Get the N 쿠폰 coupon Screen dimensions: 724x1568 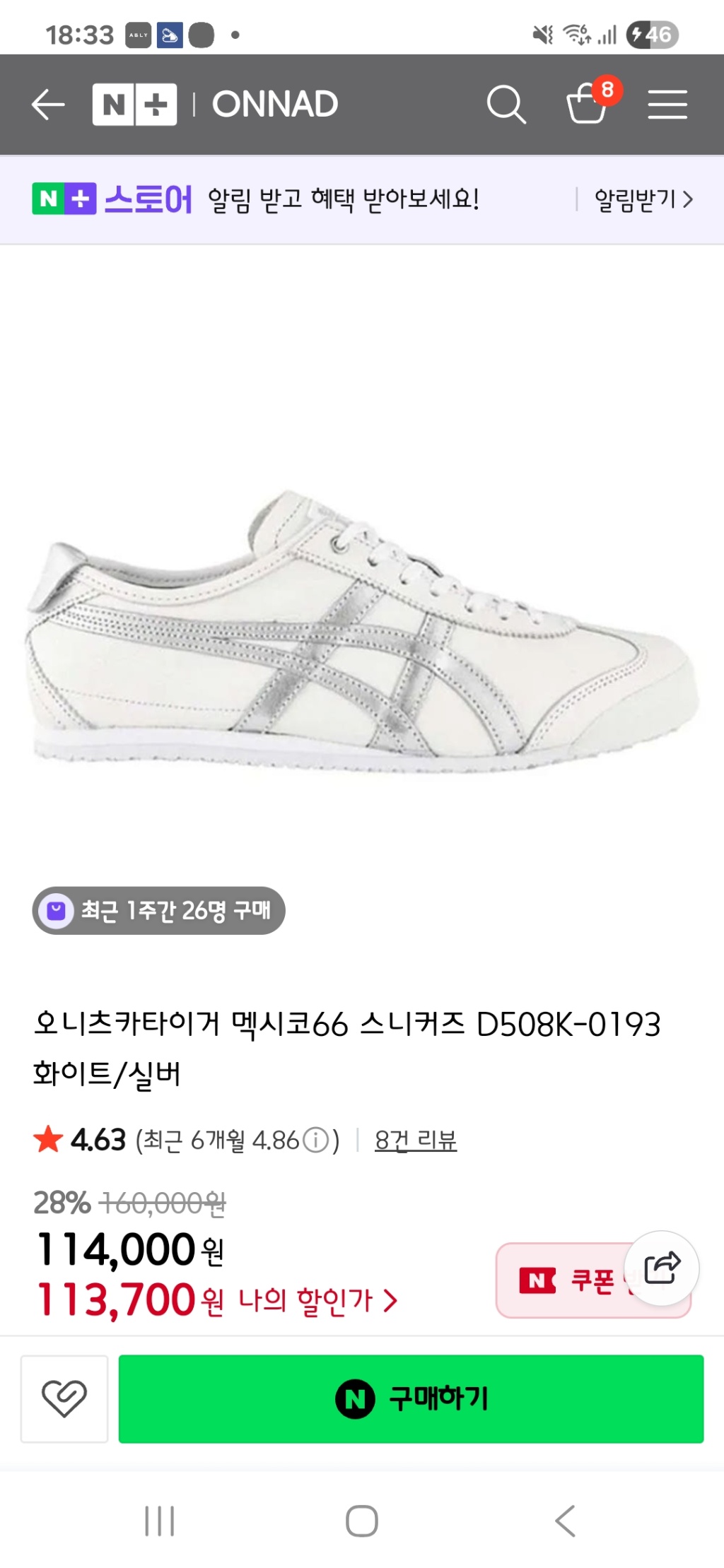[x=566, y=1280]
